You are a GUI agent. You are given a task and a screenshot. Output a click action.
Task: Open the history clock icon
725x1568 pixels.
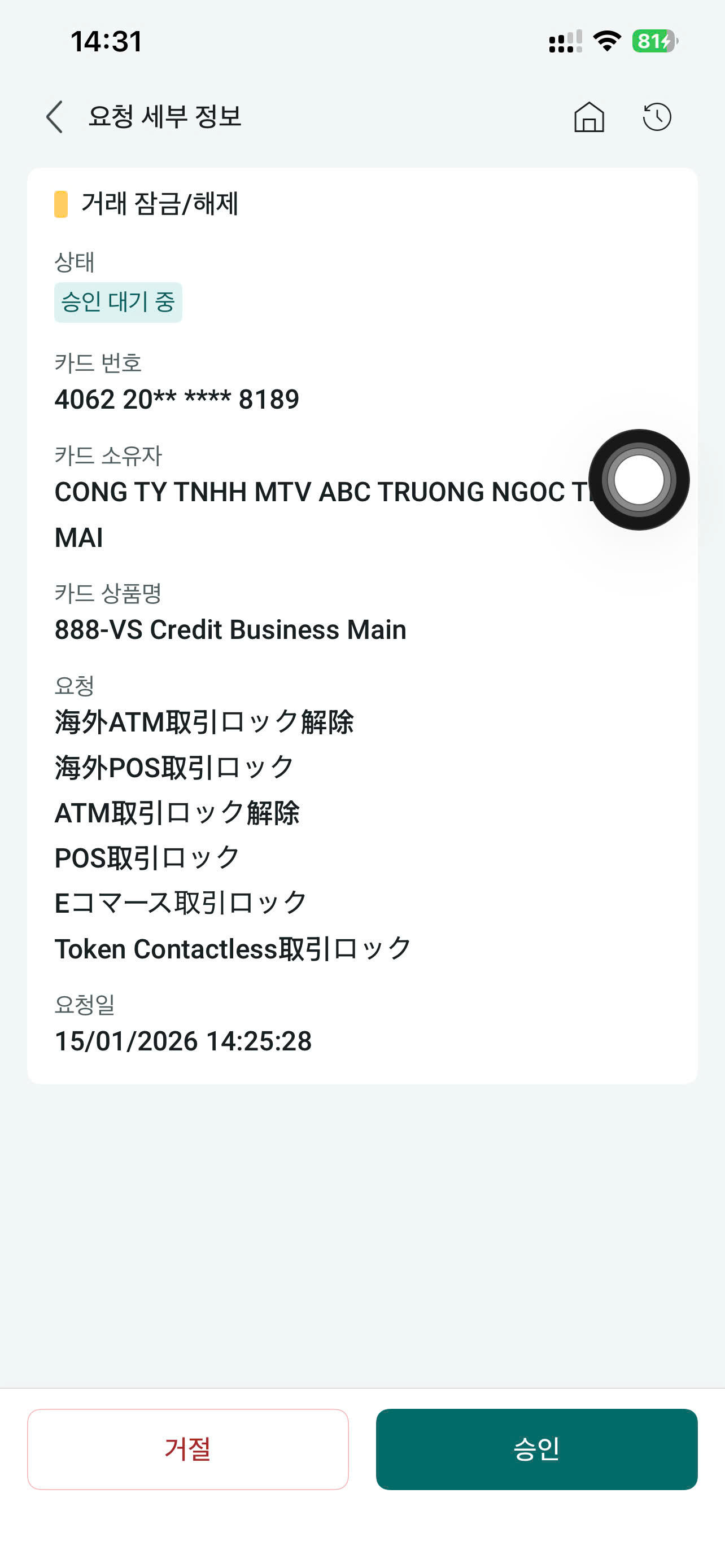657,116
